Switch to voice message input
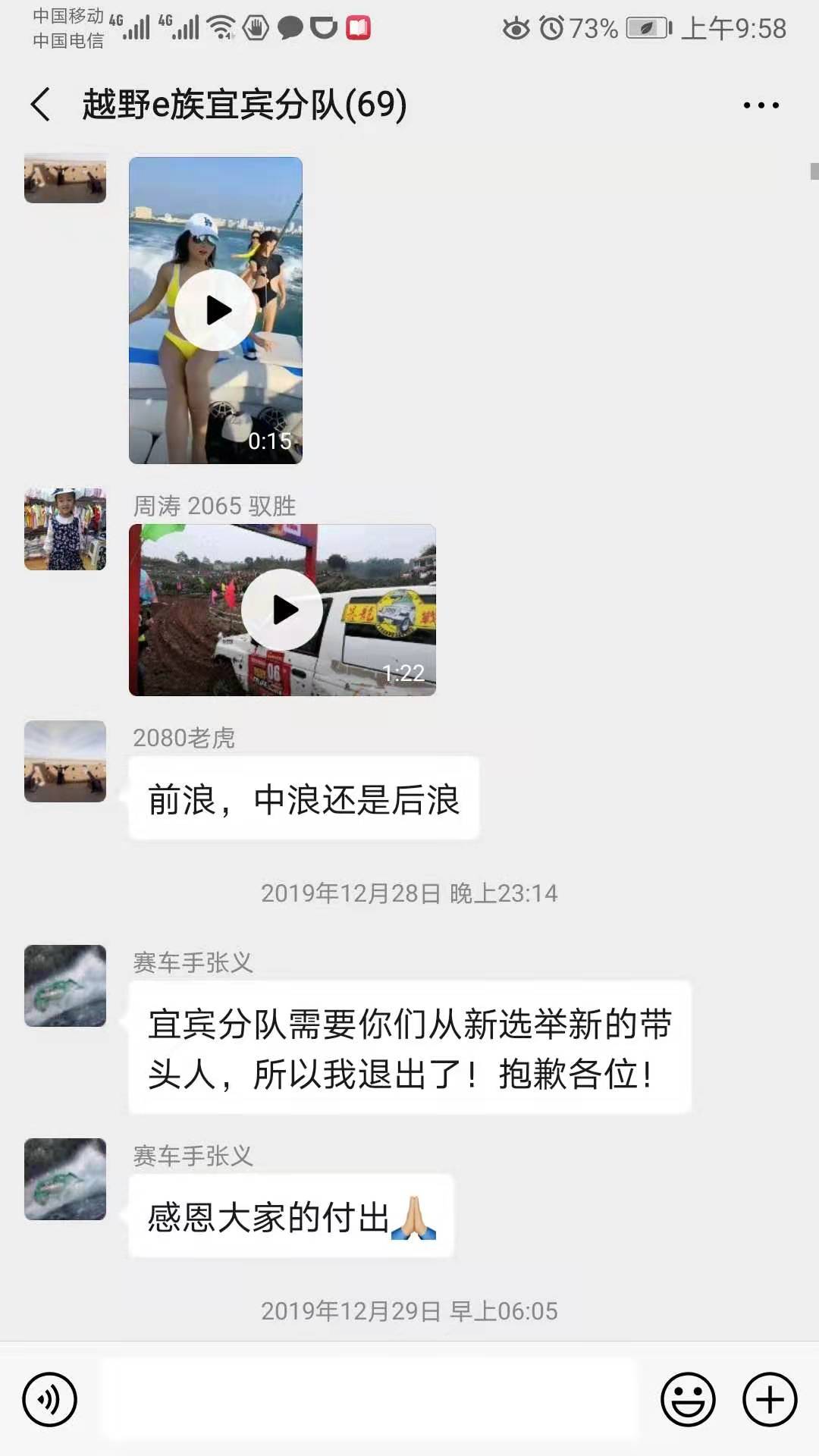Image resolution: width=819 pixels, height=1456 pixels. point(50,1399)
